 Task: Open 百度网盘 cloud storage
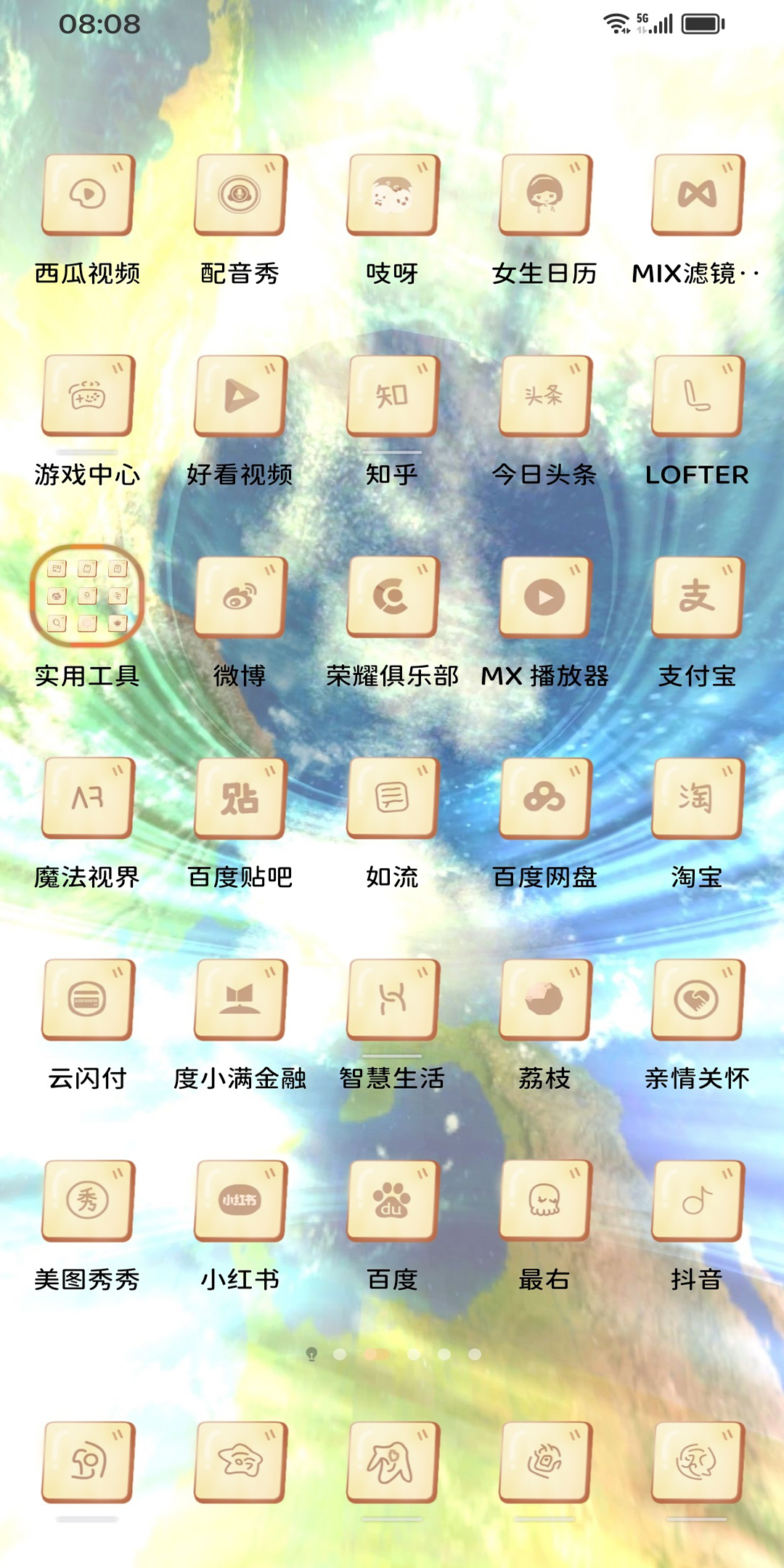point(545,798)
